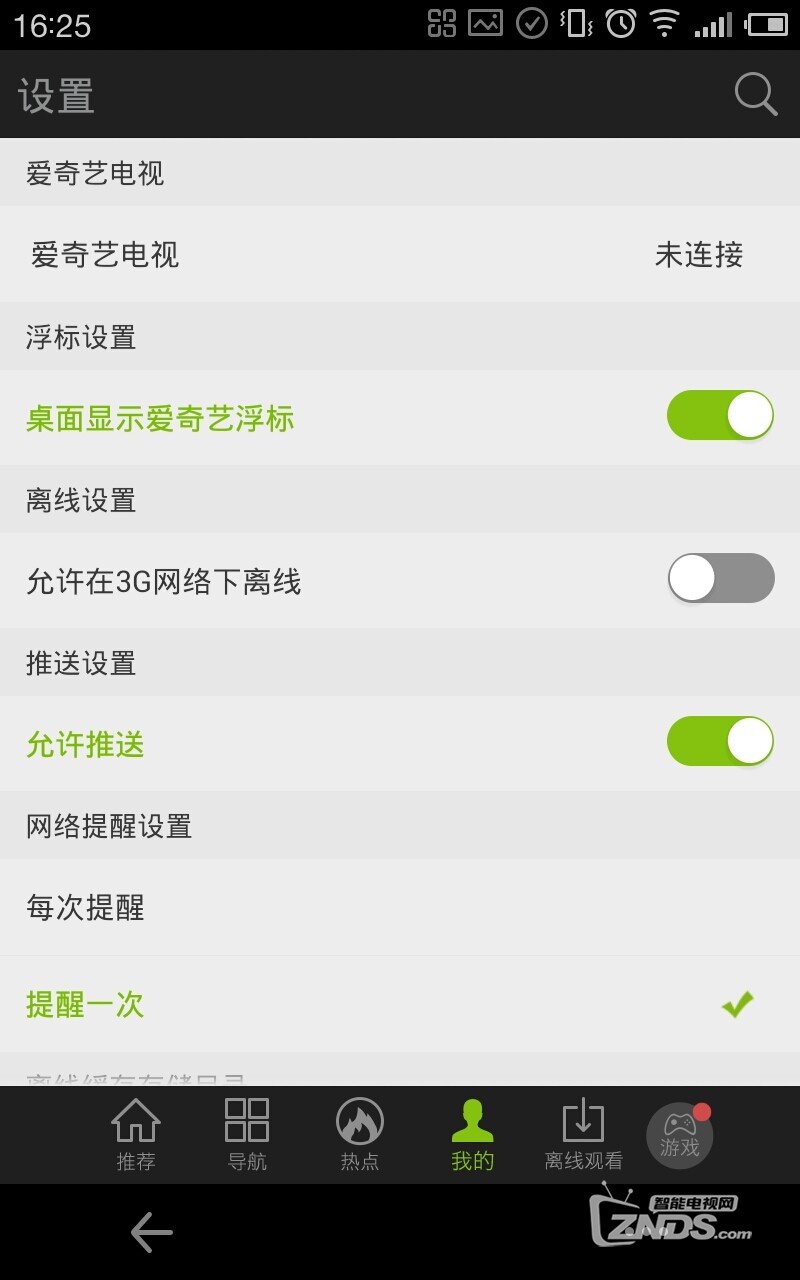This screenshot has width=800, height=1280.
Task: Switch to the 推荐 tab
Action: pyautogui.click(x=136, y=1135)
